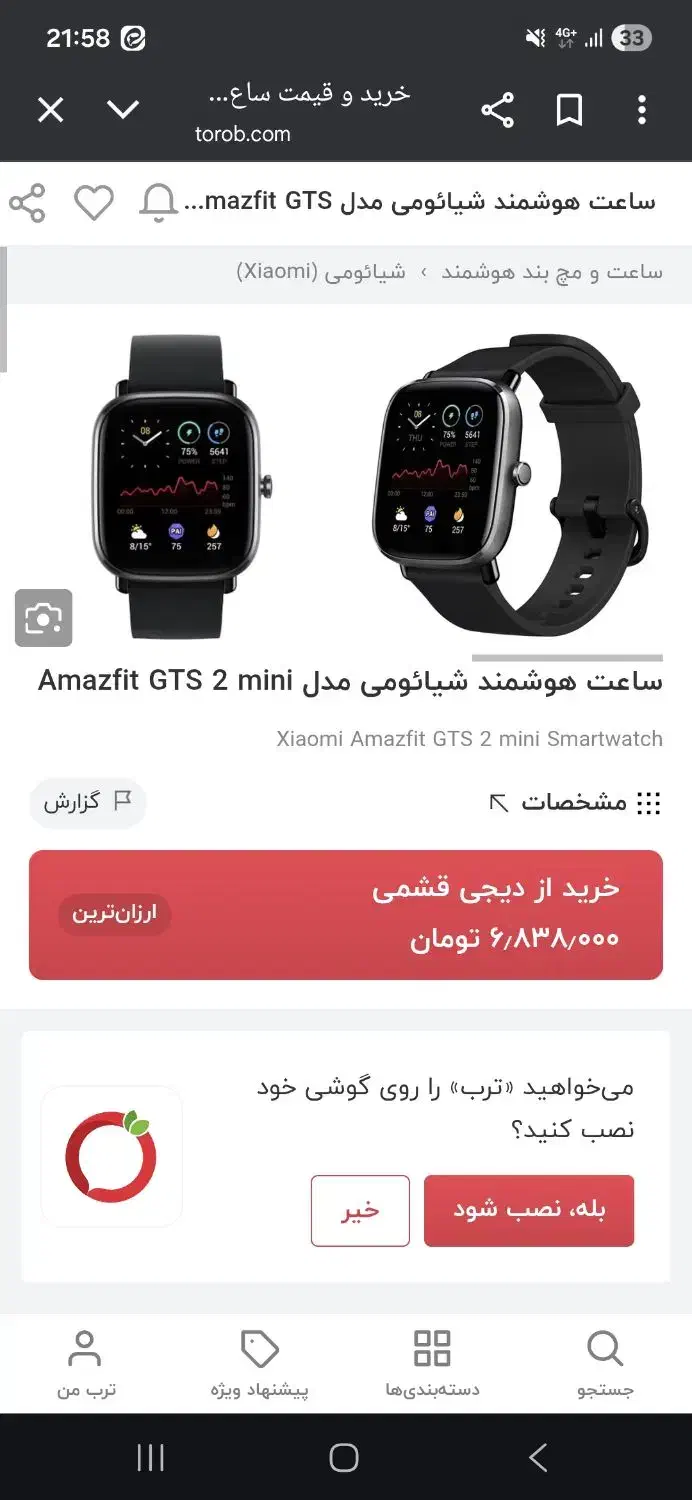Screen dimensions: 692x1500
Task: Expand the browser down-chevron menu
Action: 123,109
